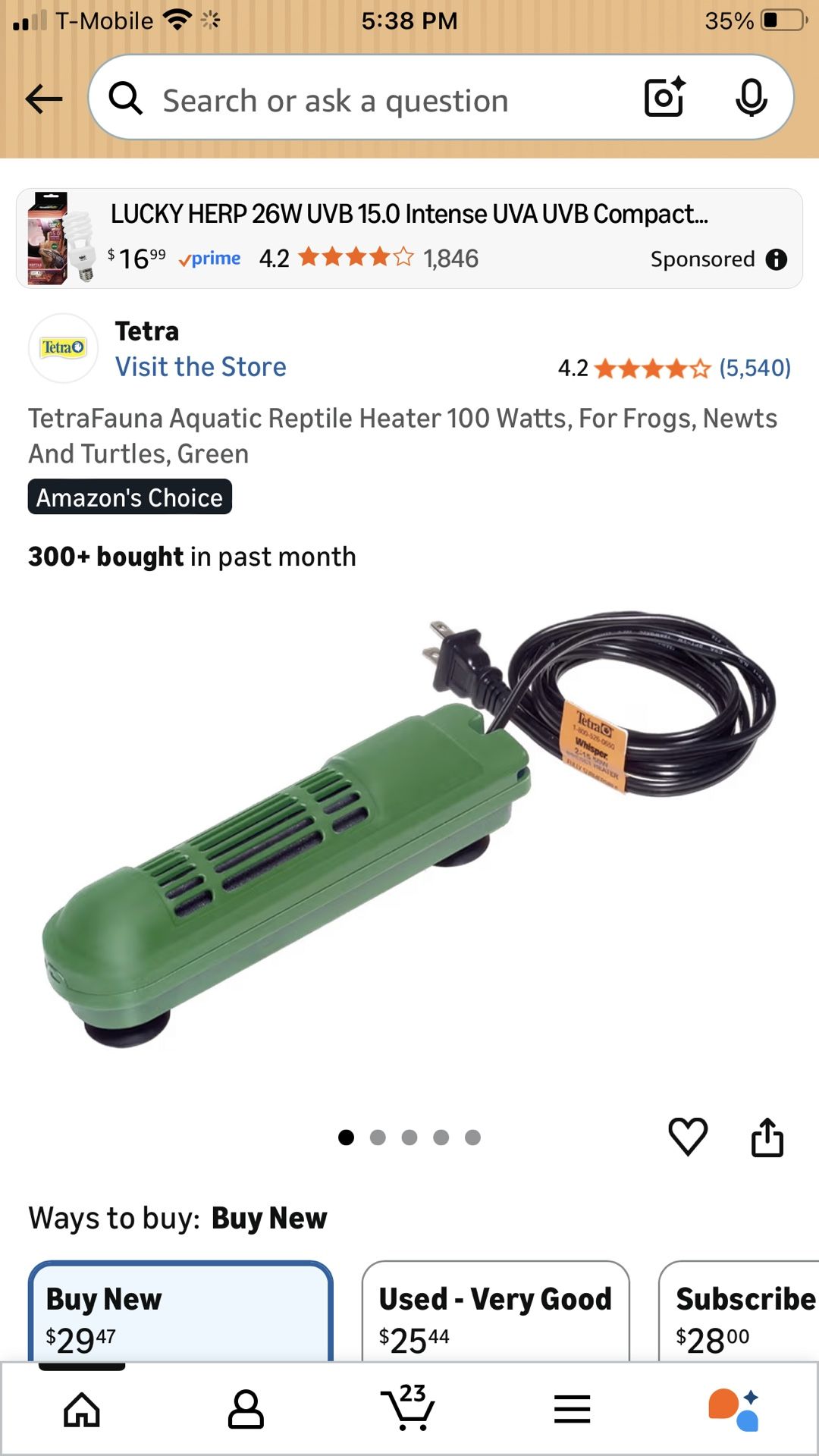Screen dimensions: 819x1456
Task: Add the heater to your wish list
Action: (688, 1137)
